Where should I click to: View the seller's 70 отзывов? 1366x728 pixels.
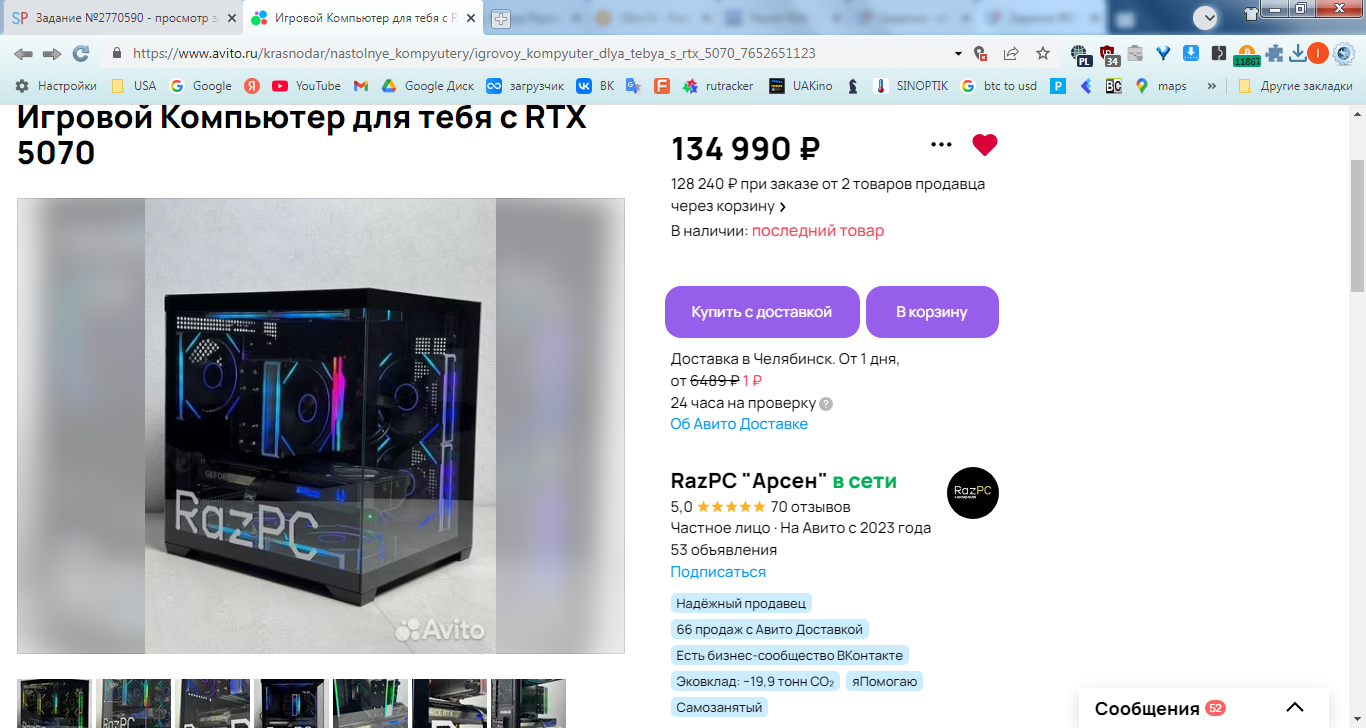(x=810, y=506)
